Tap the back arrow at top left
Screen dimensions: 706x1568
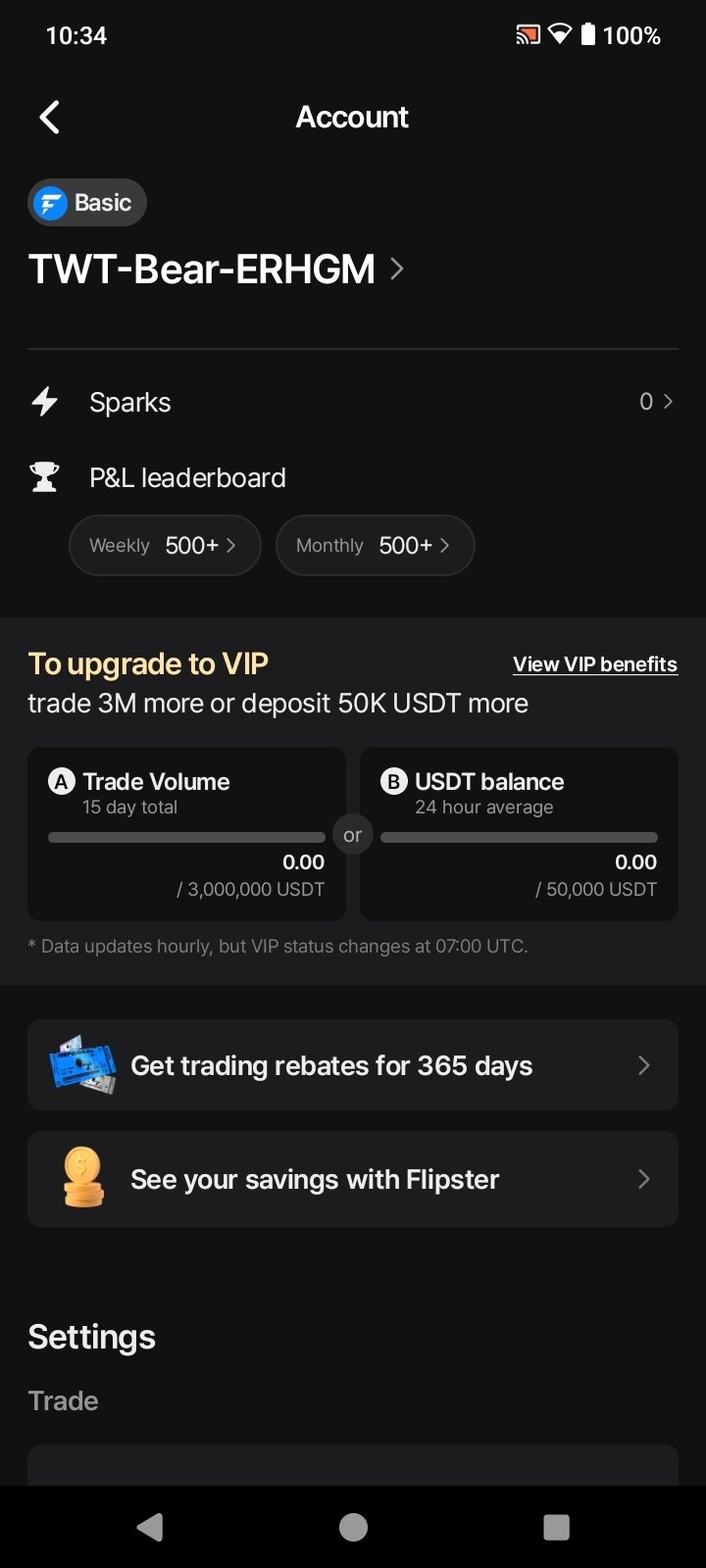49,117
